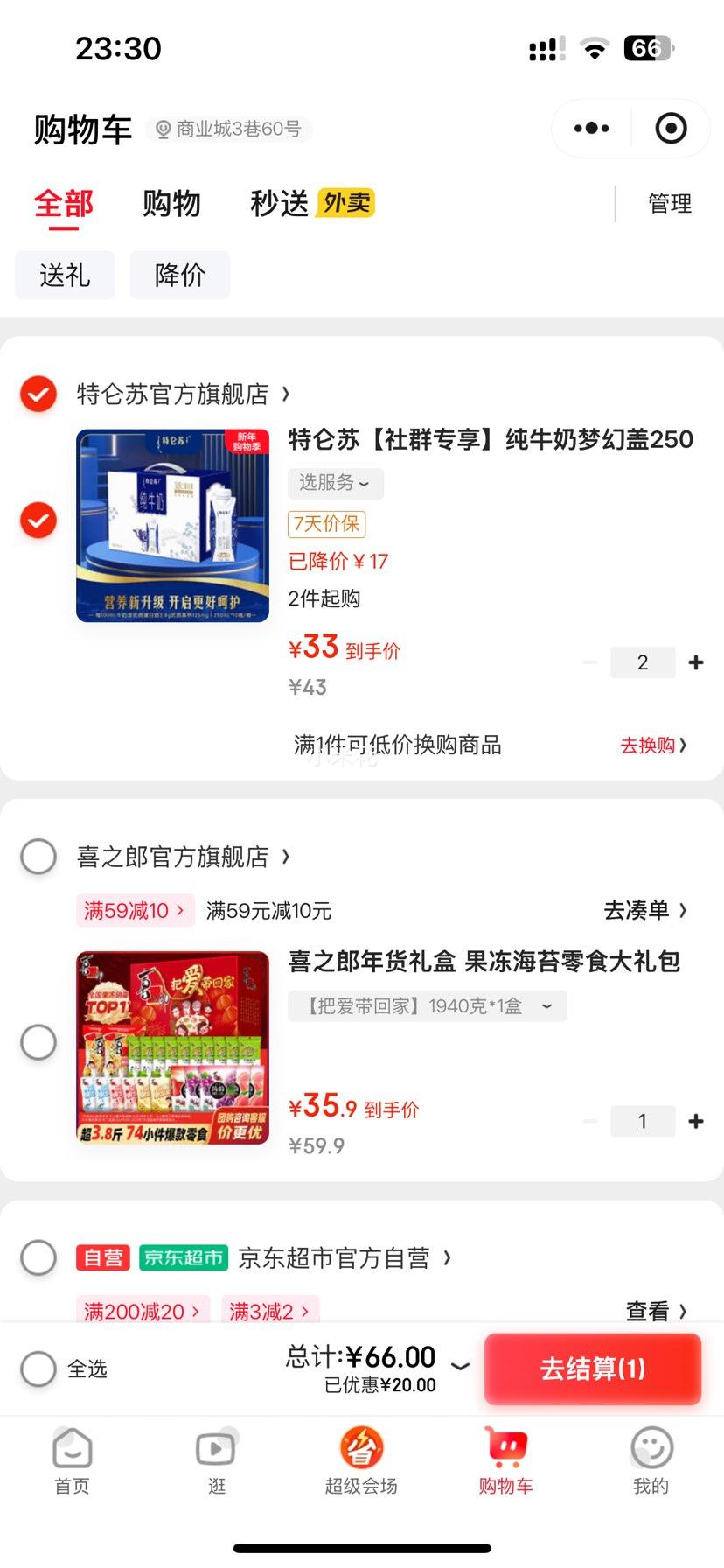Image resolution: width=724 pixels, height=1568 pixels.
Task: Open the three-dot more options icon
Action: [589, 128]
